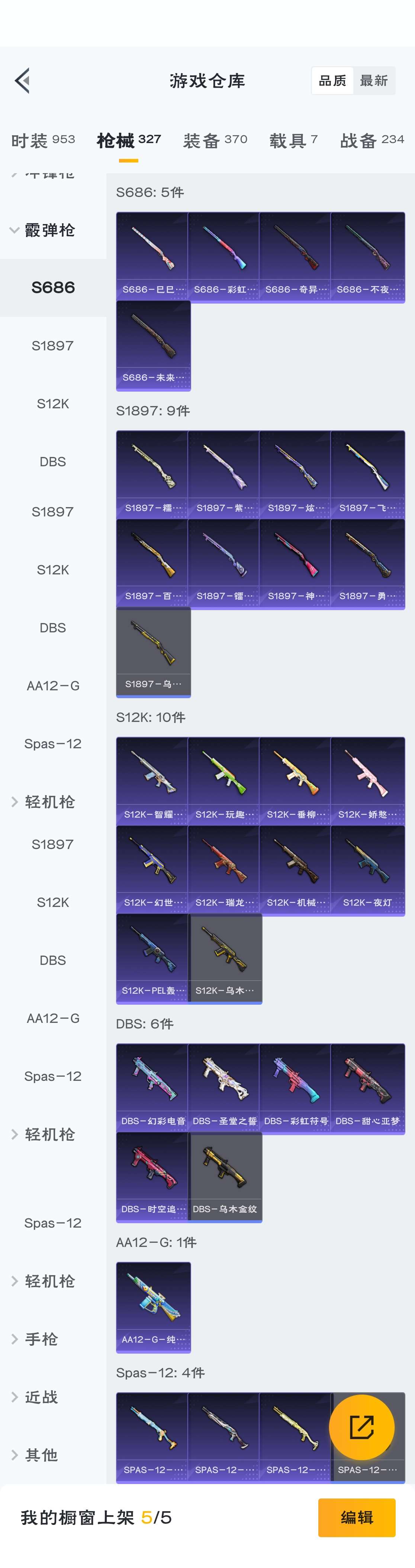Open the S12K-夜灯 skin
This screenshot has width=415, height=1568.
pos(367,870)
